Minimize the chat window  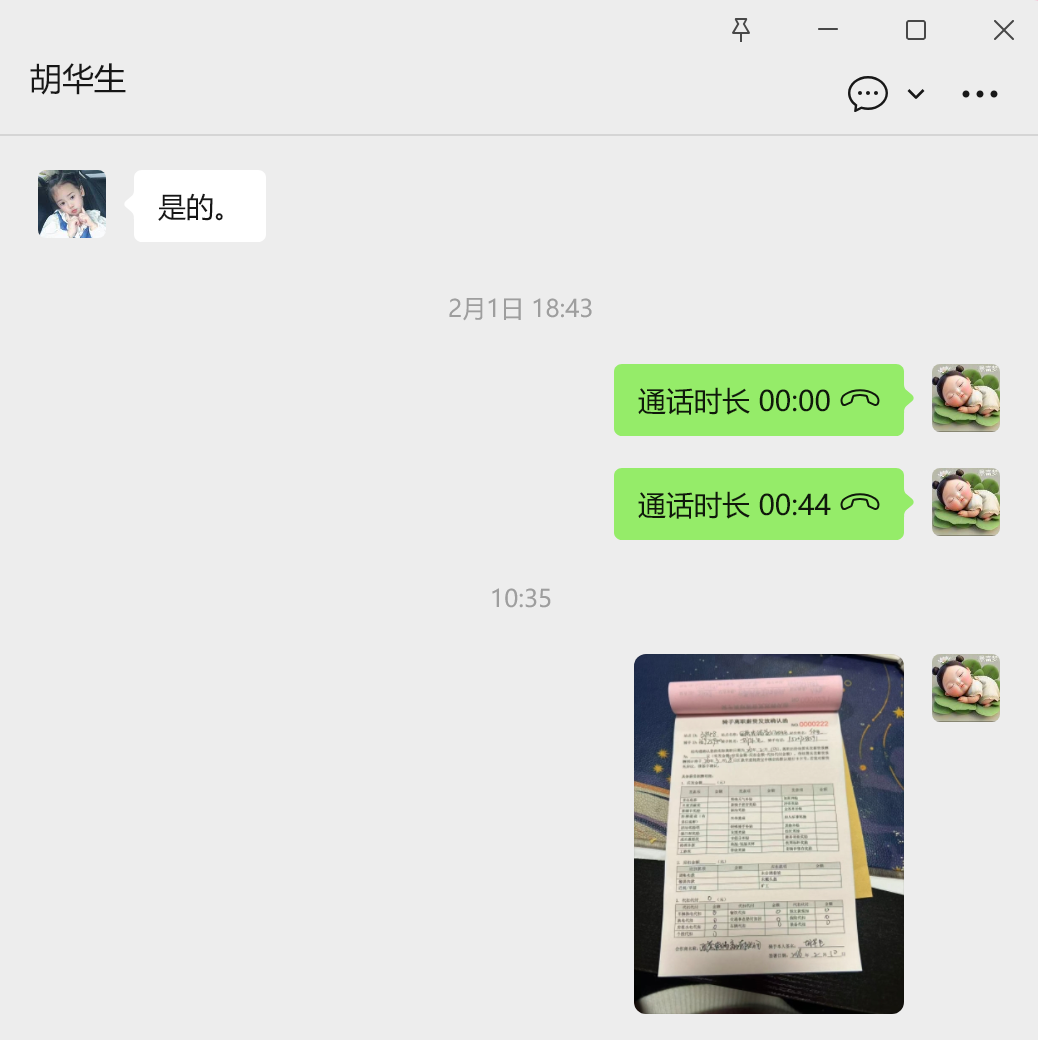click(x=828, y=30)
